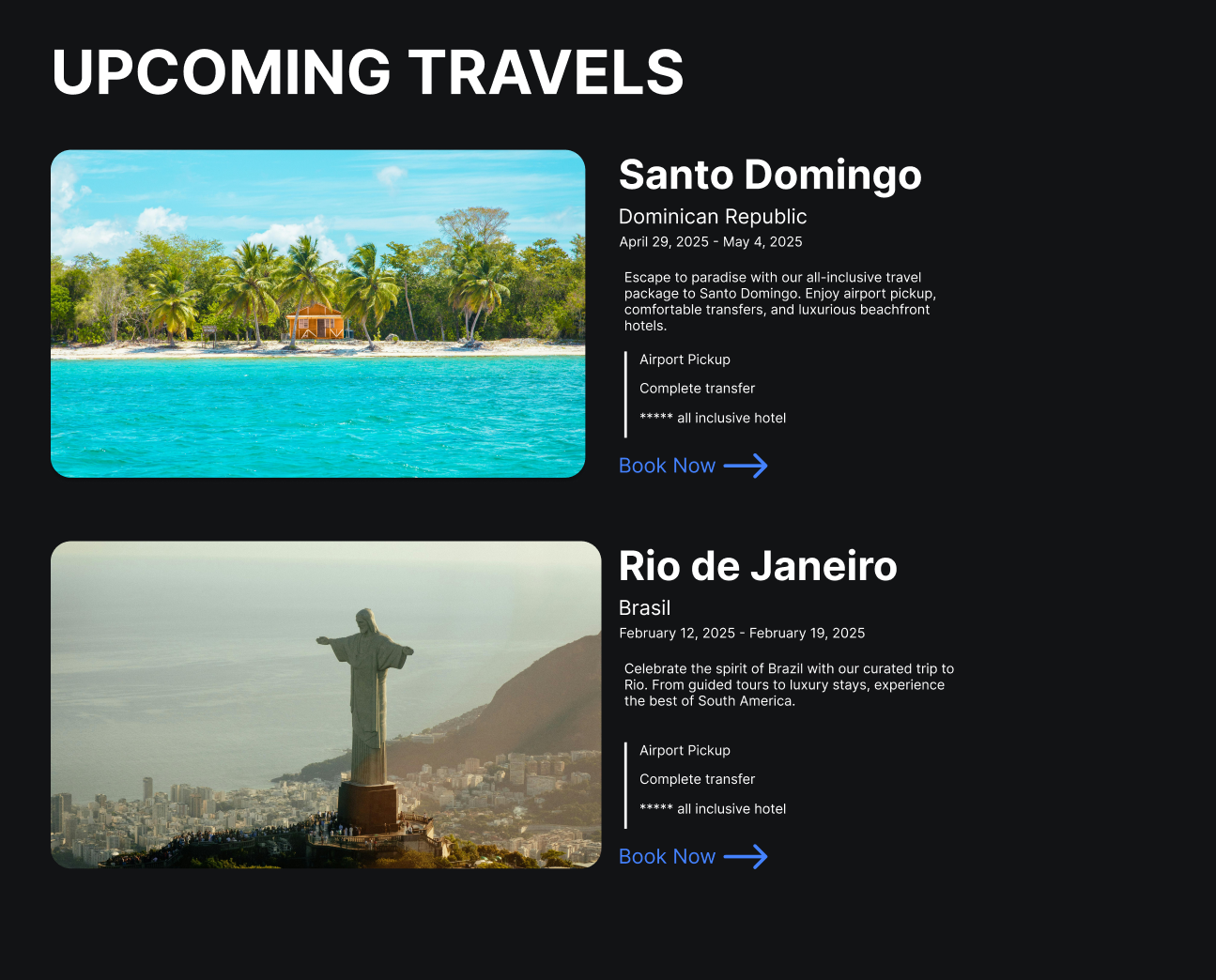Tap Book Now for Santo Domingo
The width and height of the screenshot is (1216, 980).
coord(692,466)
